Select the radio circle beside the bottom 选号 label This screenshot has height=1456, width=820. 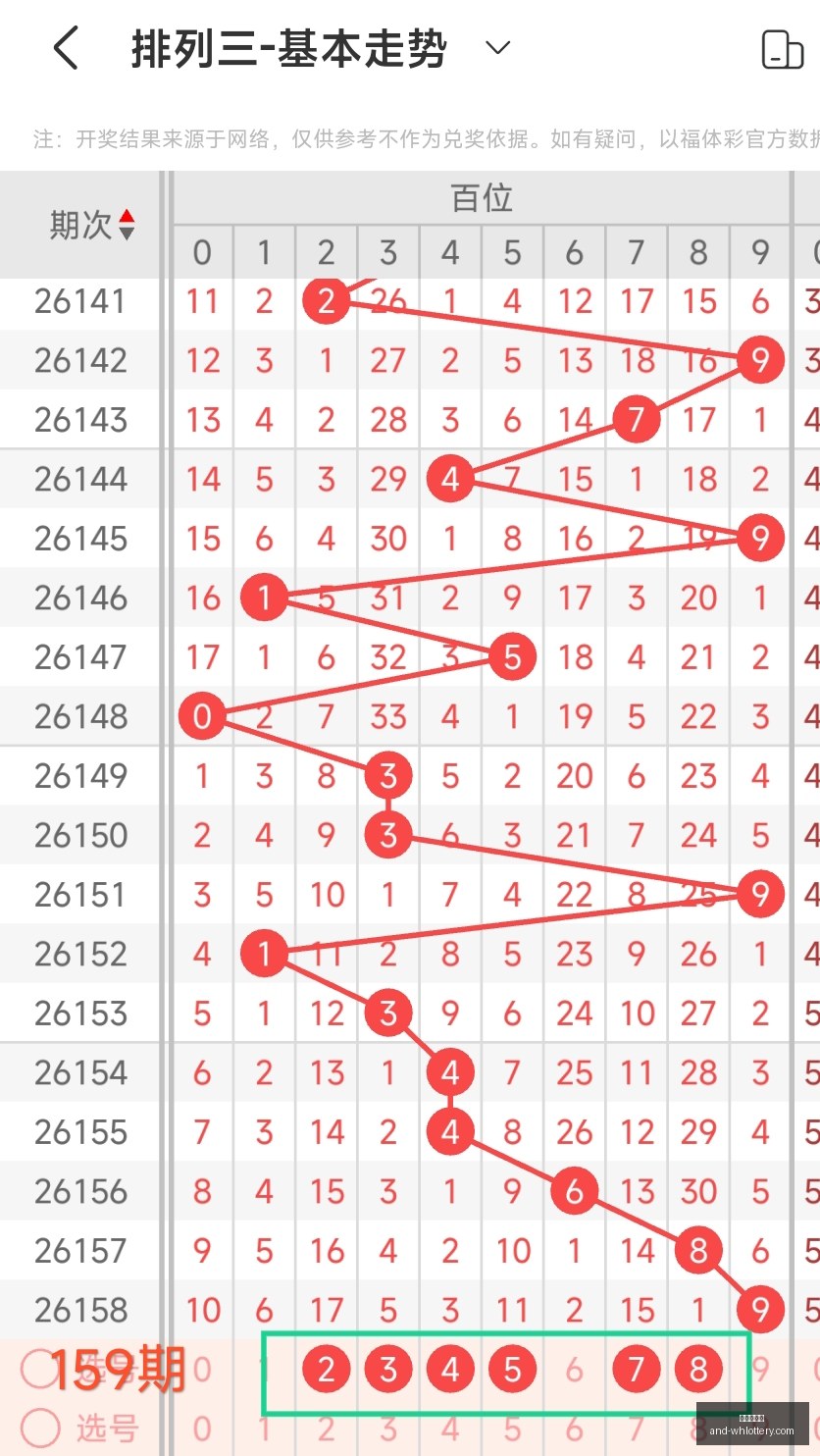pos(40,1428)
